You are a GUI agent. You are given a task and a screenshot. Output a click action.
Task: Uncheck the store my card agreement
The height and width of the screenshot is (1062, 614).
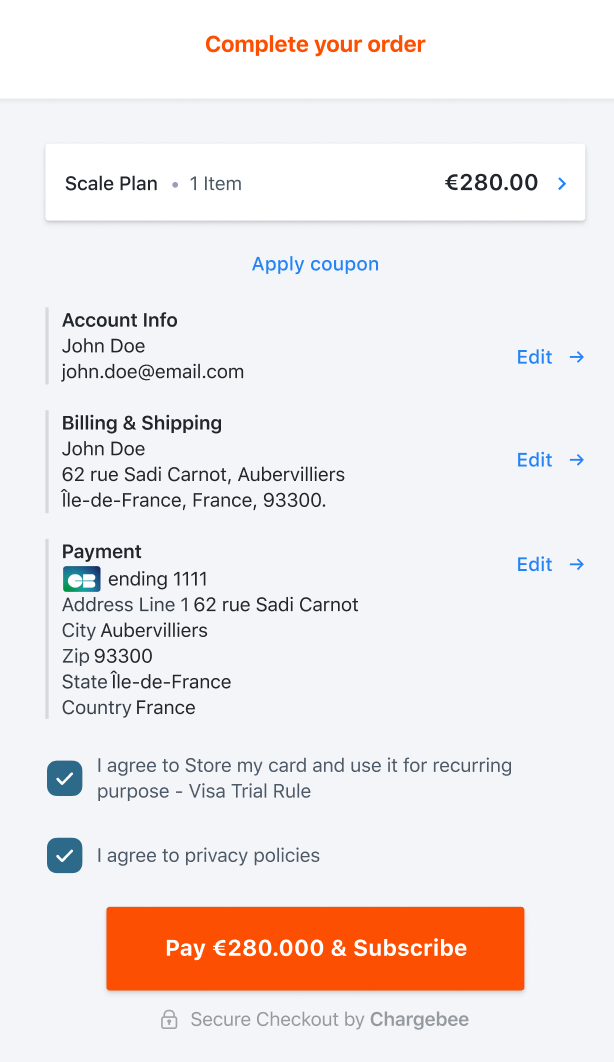65,778
